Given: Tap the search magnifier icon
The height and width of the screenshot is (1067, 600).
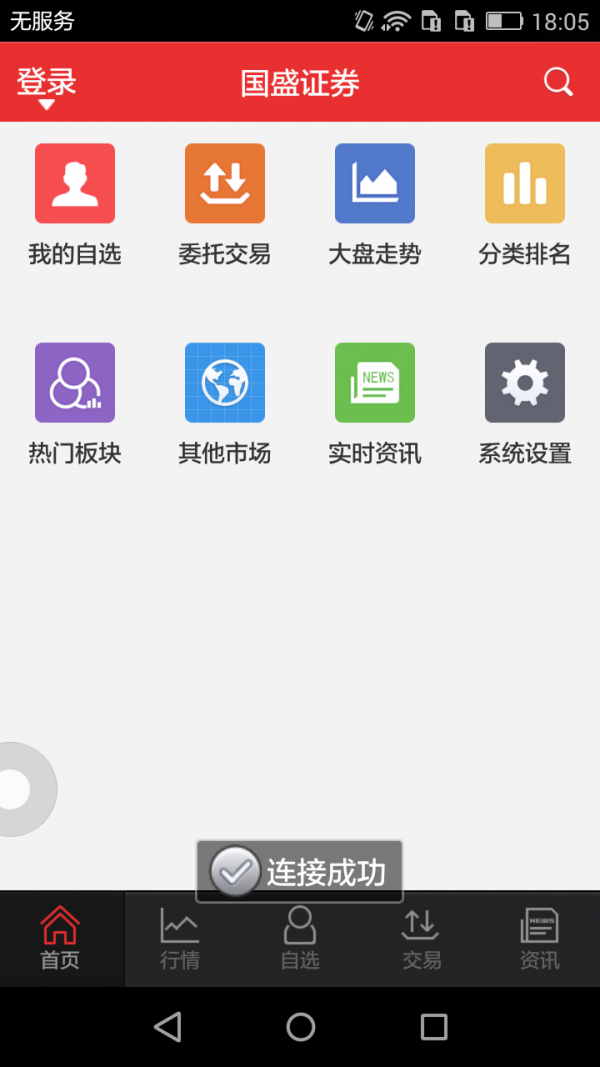Looking at the screenshot, I should 558,82.
